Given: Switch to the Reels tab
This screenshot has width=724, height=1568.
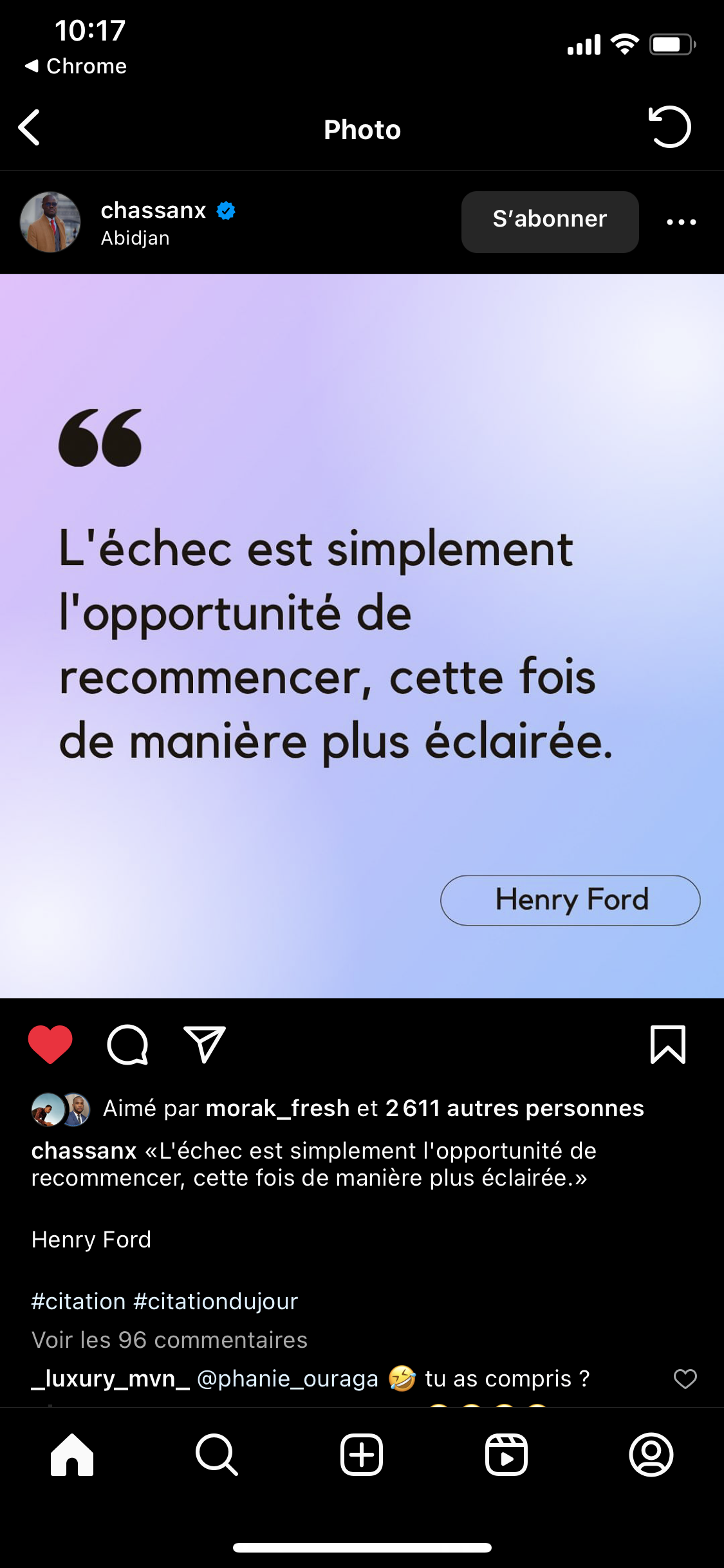Looking at the screenshot, I should tap(506, 1455).
